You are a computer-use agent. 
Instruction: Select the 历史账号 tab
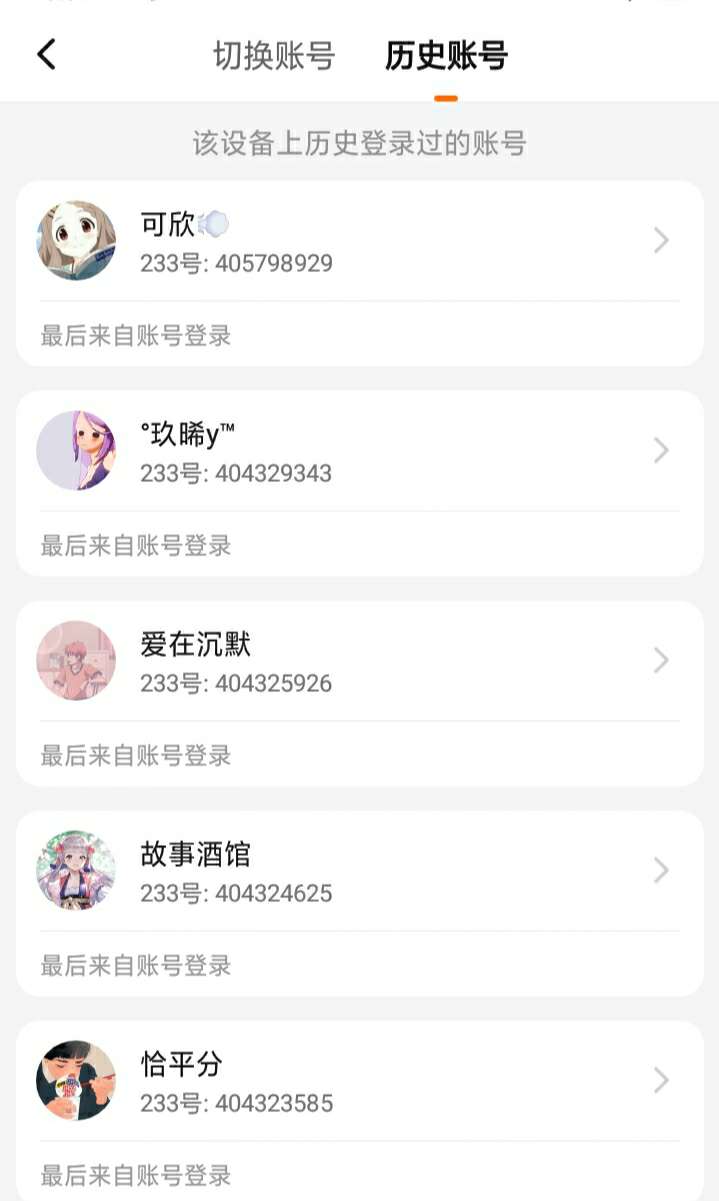pos(446,55)
